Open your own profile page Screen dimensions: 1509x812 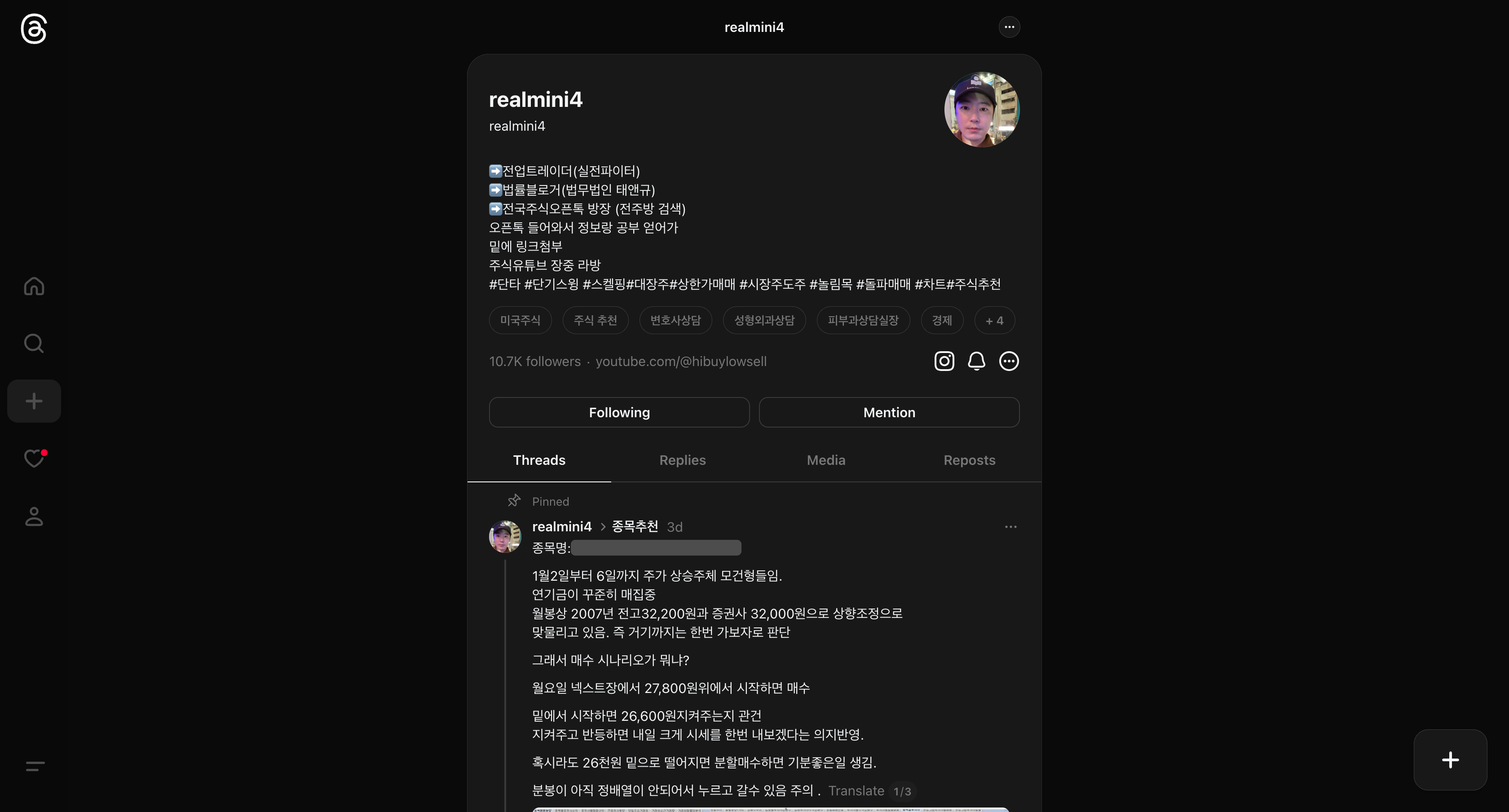(34, 516)
